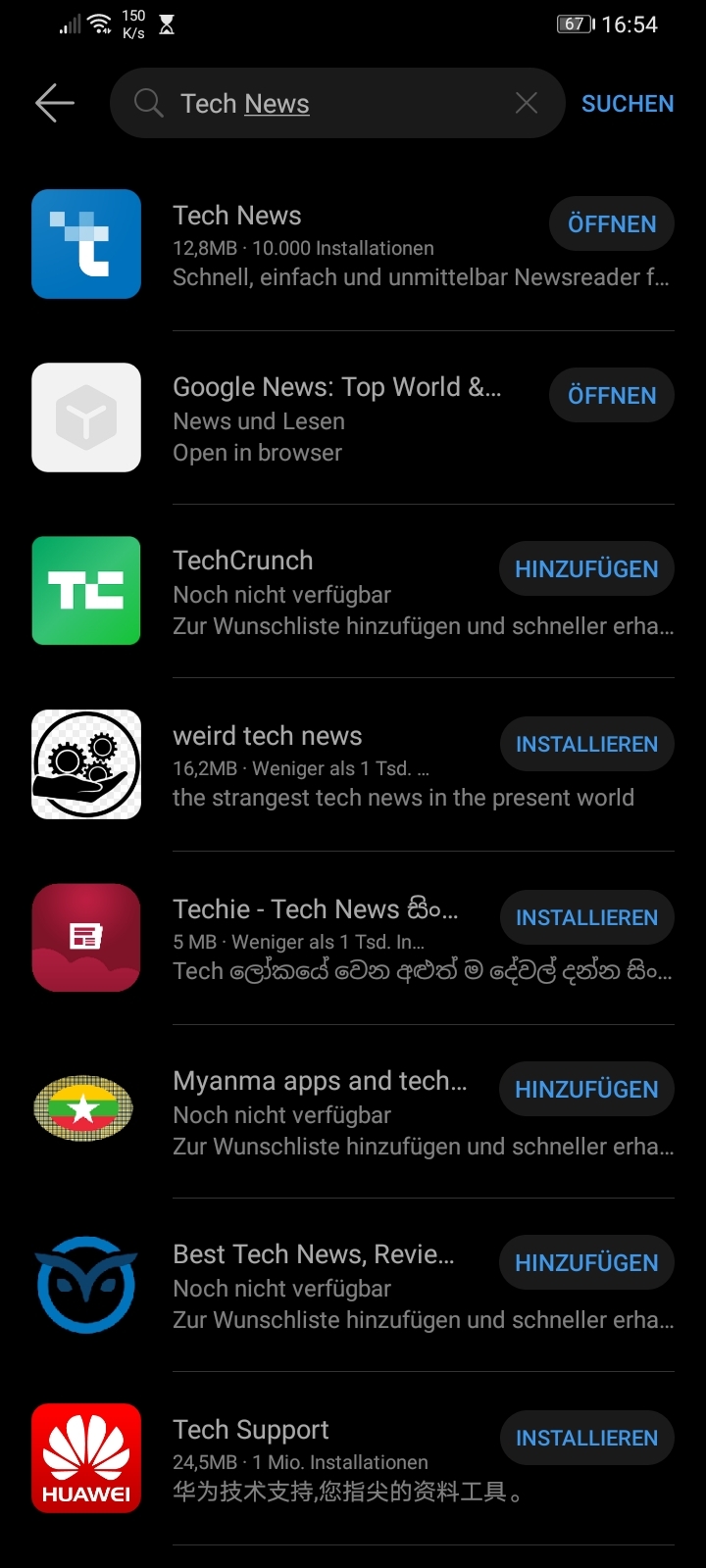Open Google News with its ÖFFNEN button
Image resolution: width=706 pixels, height=1568 pixels.
coord(611,396)
